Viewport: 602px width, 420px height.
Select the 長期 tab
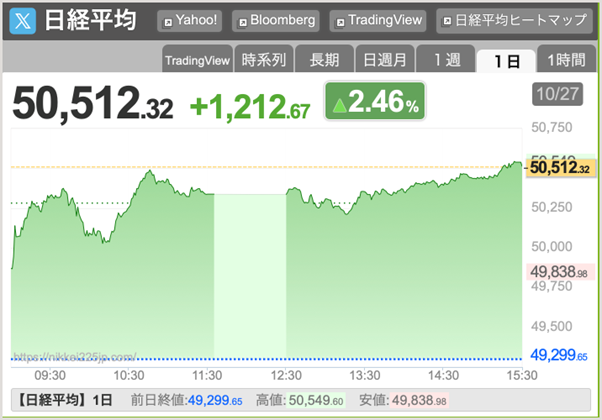(323, 60)
